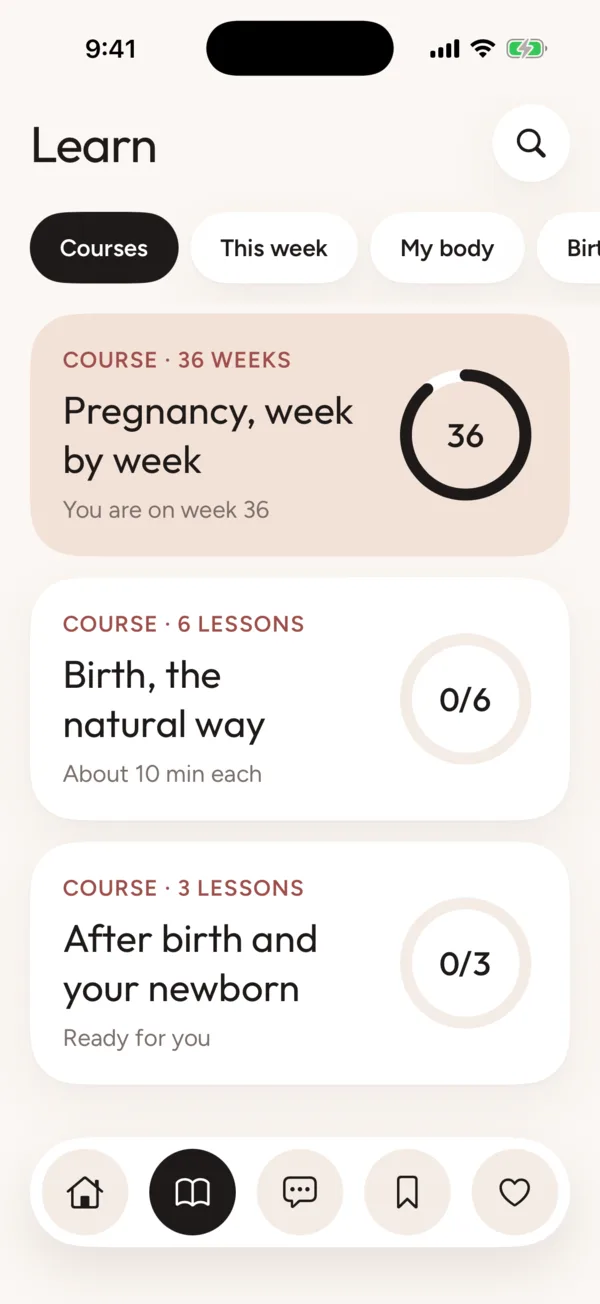The image size is (600, 1304).
Task: Open the bookmark tab
Action: point(407,1192)
